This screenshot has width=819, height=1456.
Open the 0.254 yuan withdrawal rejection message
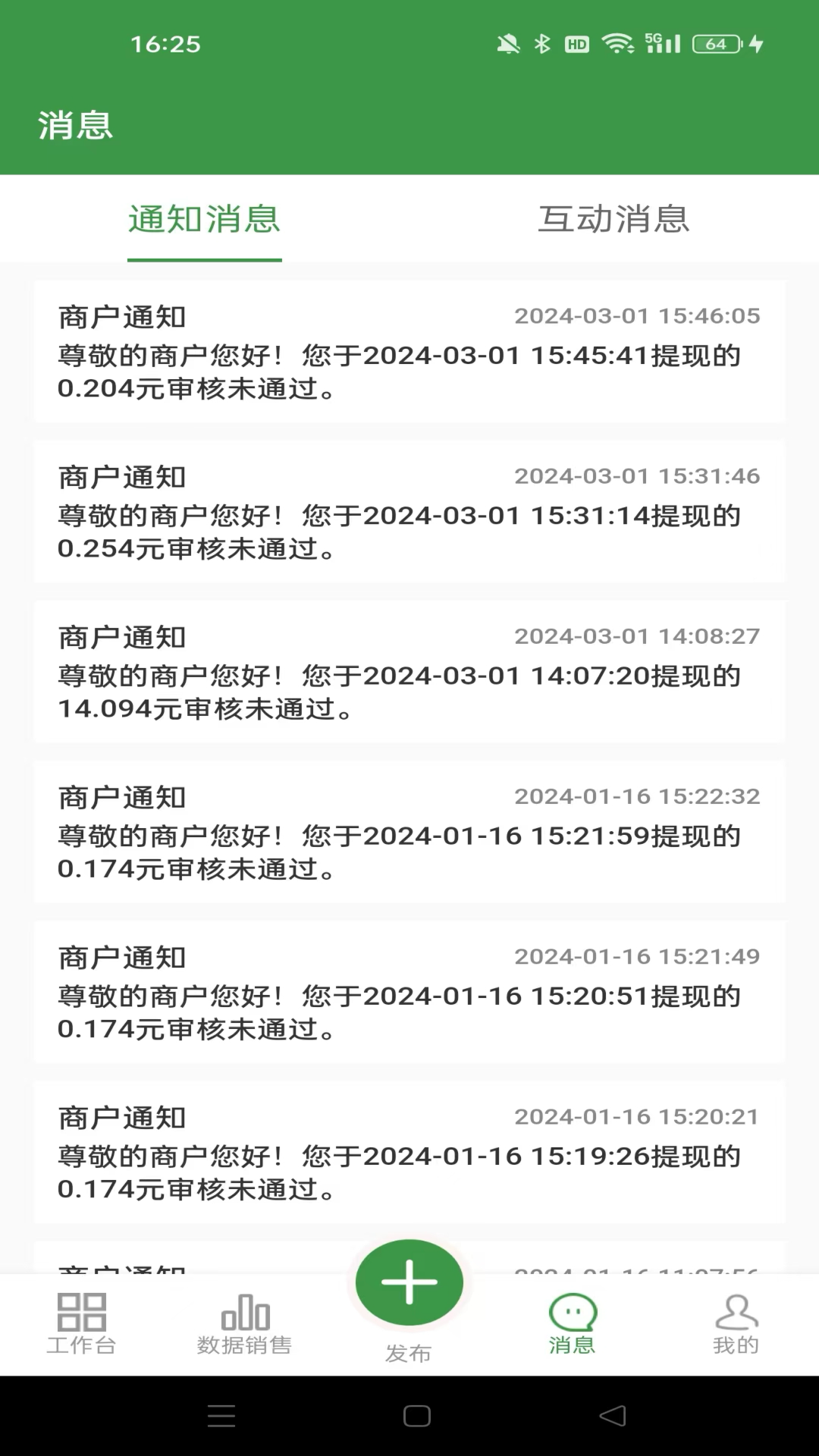(409, 510)
